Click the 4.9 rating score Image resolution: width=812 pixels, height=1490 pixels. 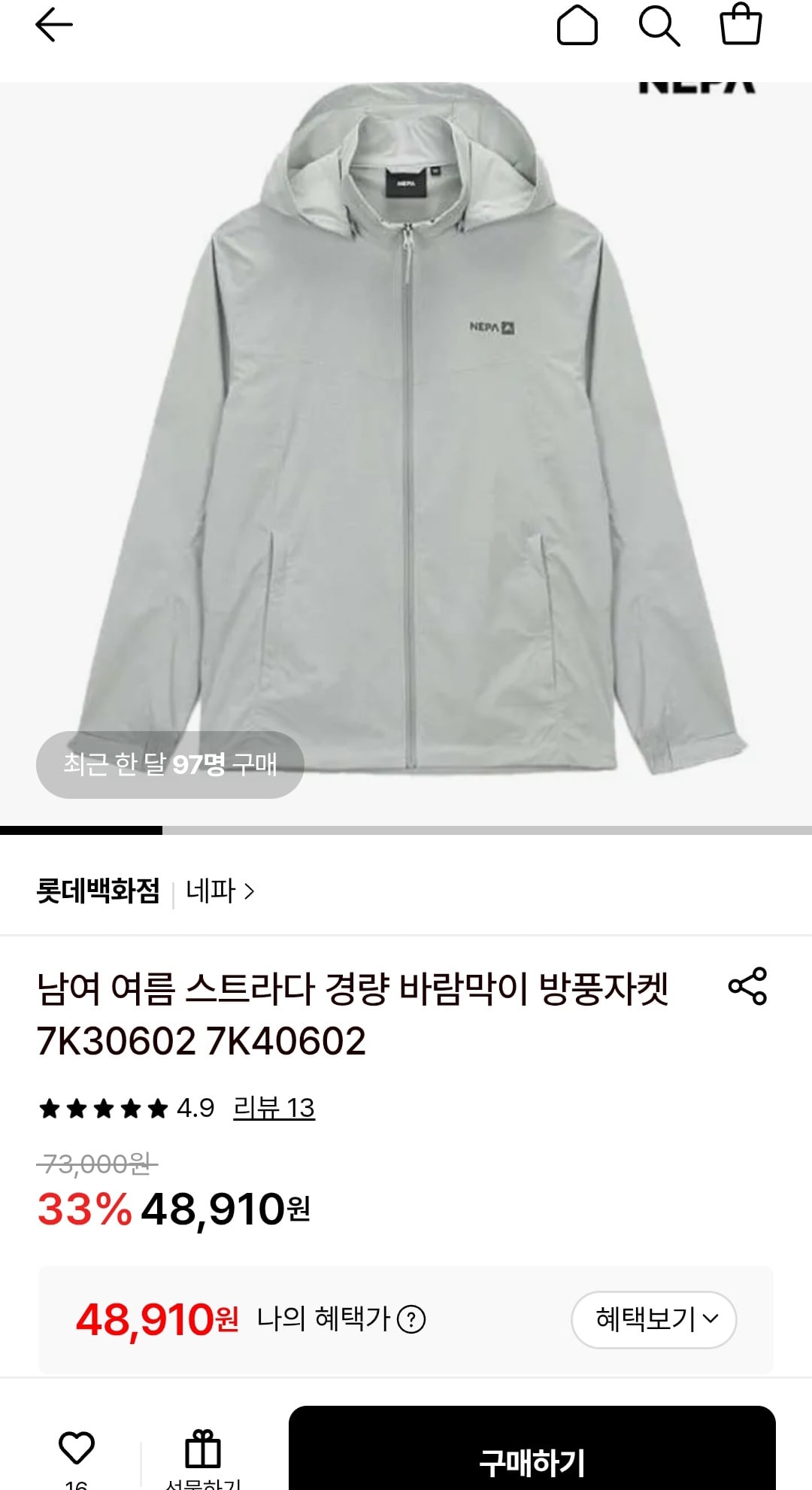point(192,1108)
